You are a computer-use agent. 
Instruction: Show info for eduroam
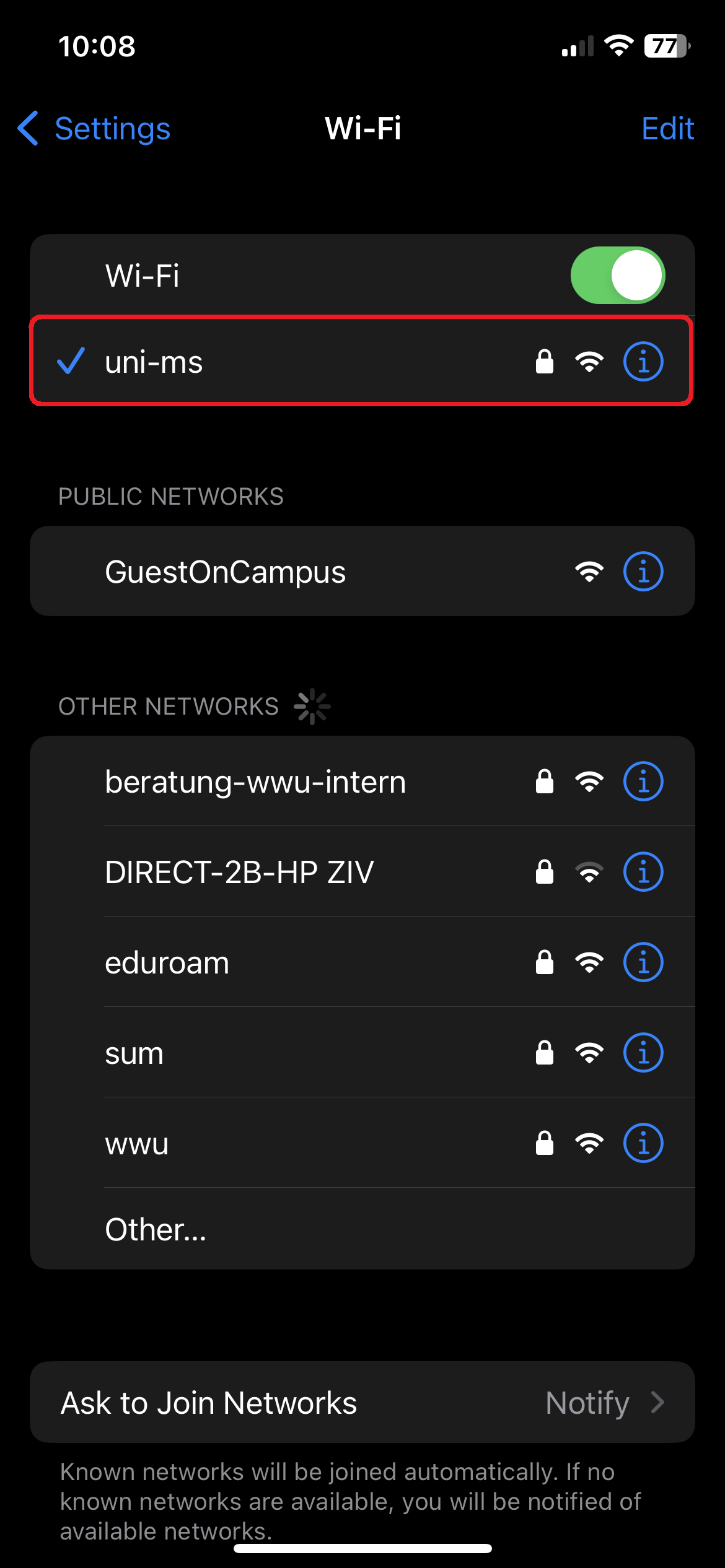coord(643,963)
